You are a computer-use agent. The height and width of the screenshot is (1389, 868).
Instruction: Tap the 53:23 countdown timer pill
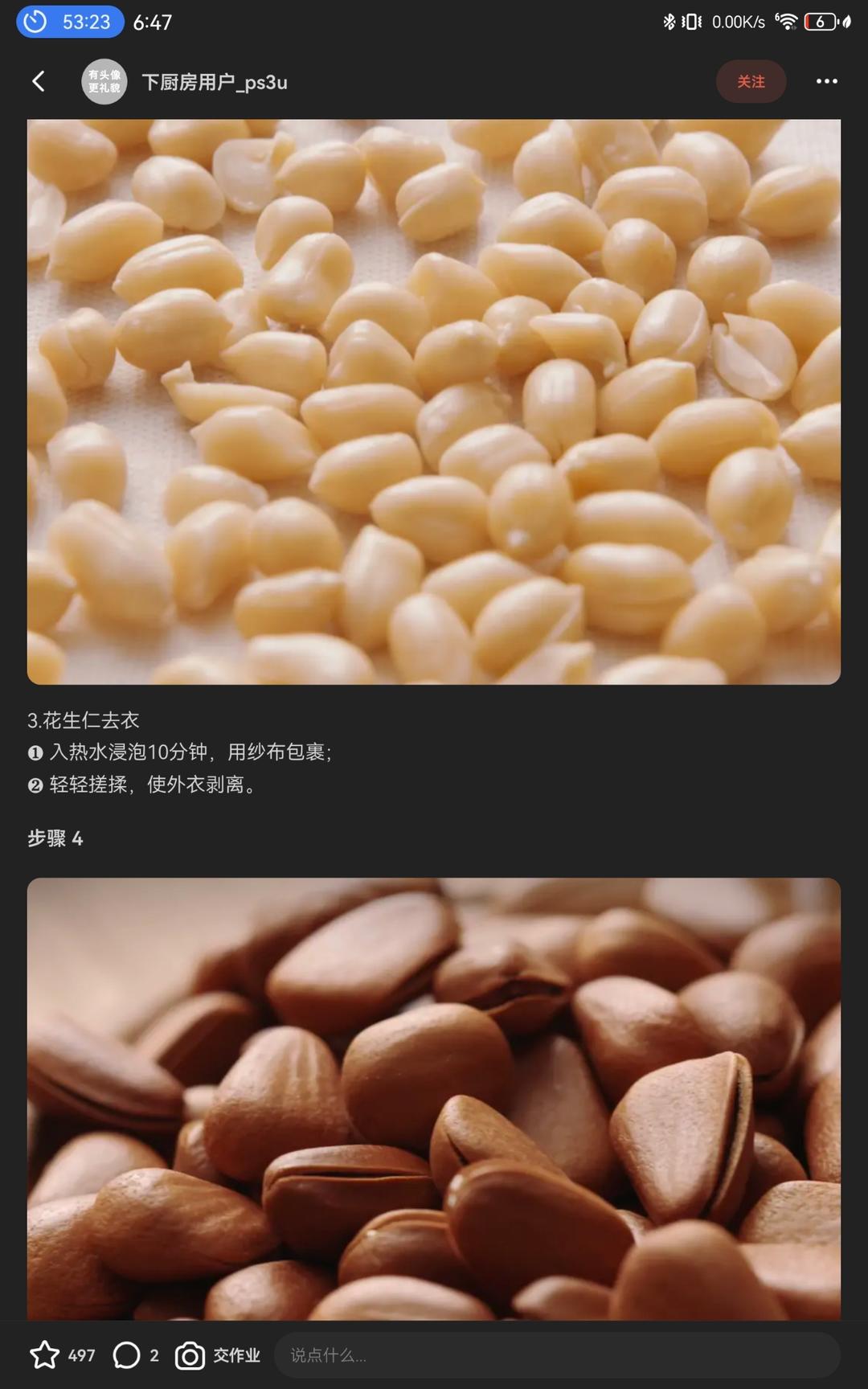70,22
